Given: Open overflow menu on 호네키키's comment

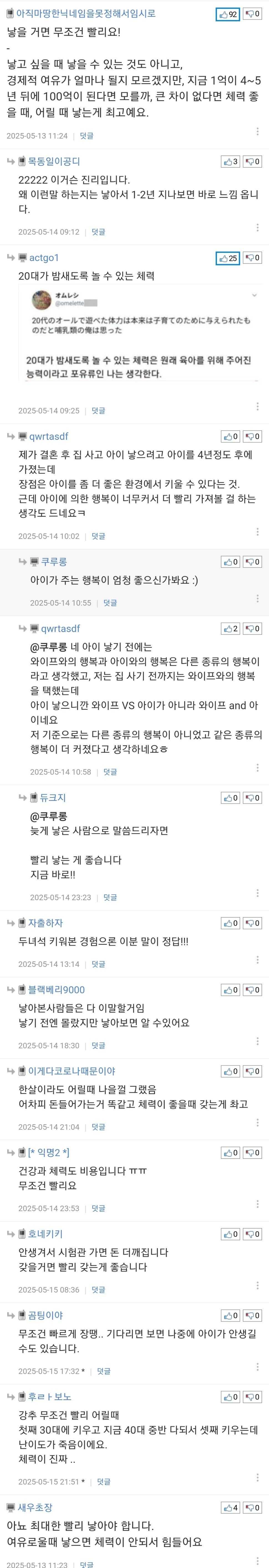Looking at the screenshot, I should point(257,1285).
